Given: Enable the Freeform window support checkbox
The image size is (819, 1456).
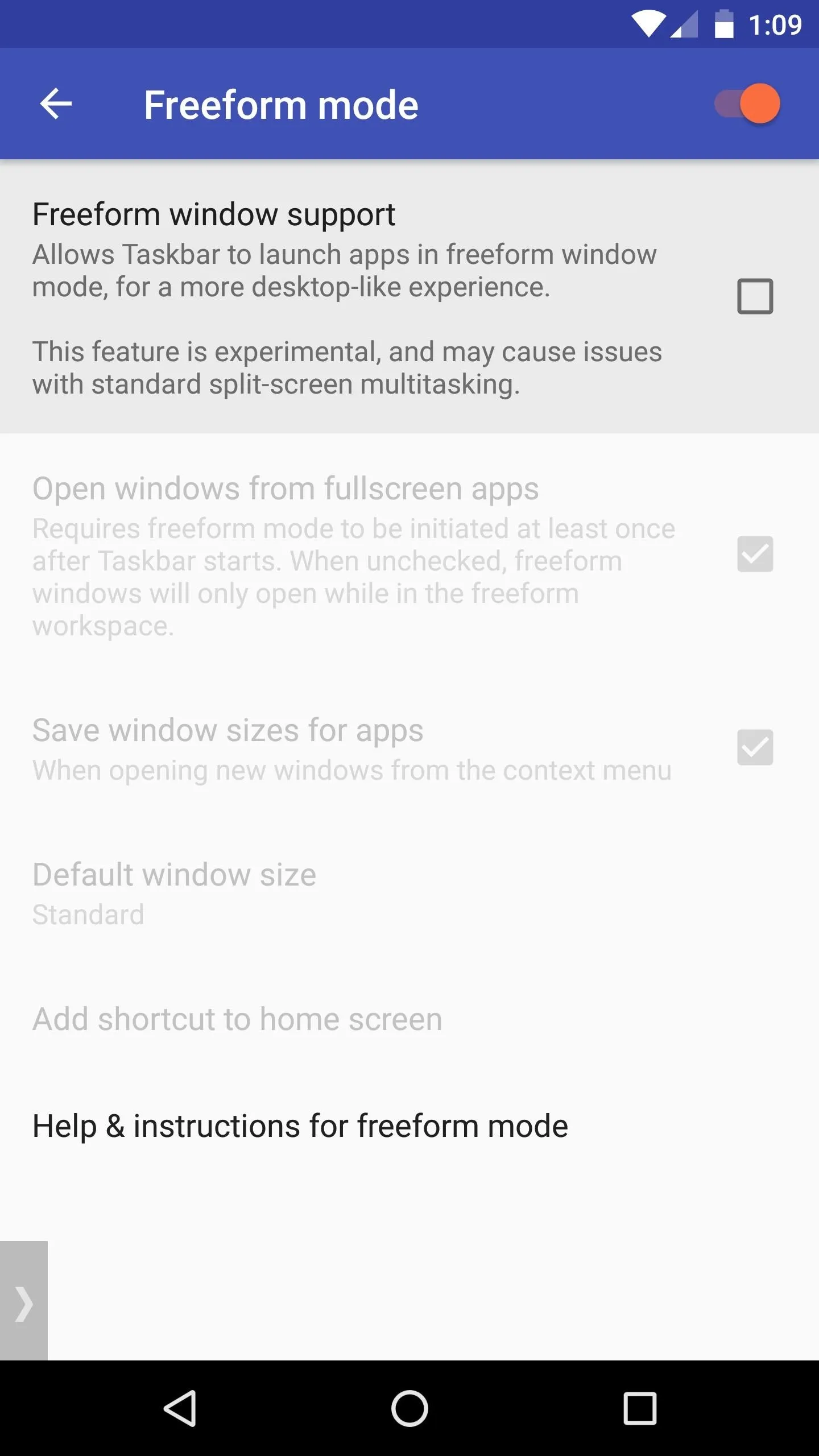Looking at the screenshot, I should point(755,296).
